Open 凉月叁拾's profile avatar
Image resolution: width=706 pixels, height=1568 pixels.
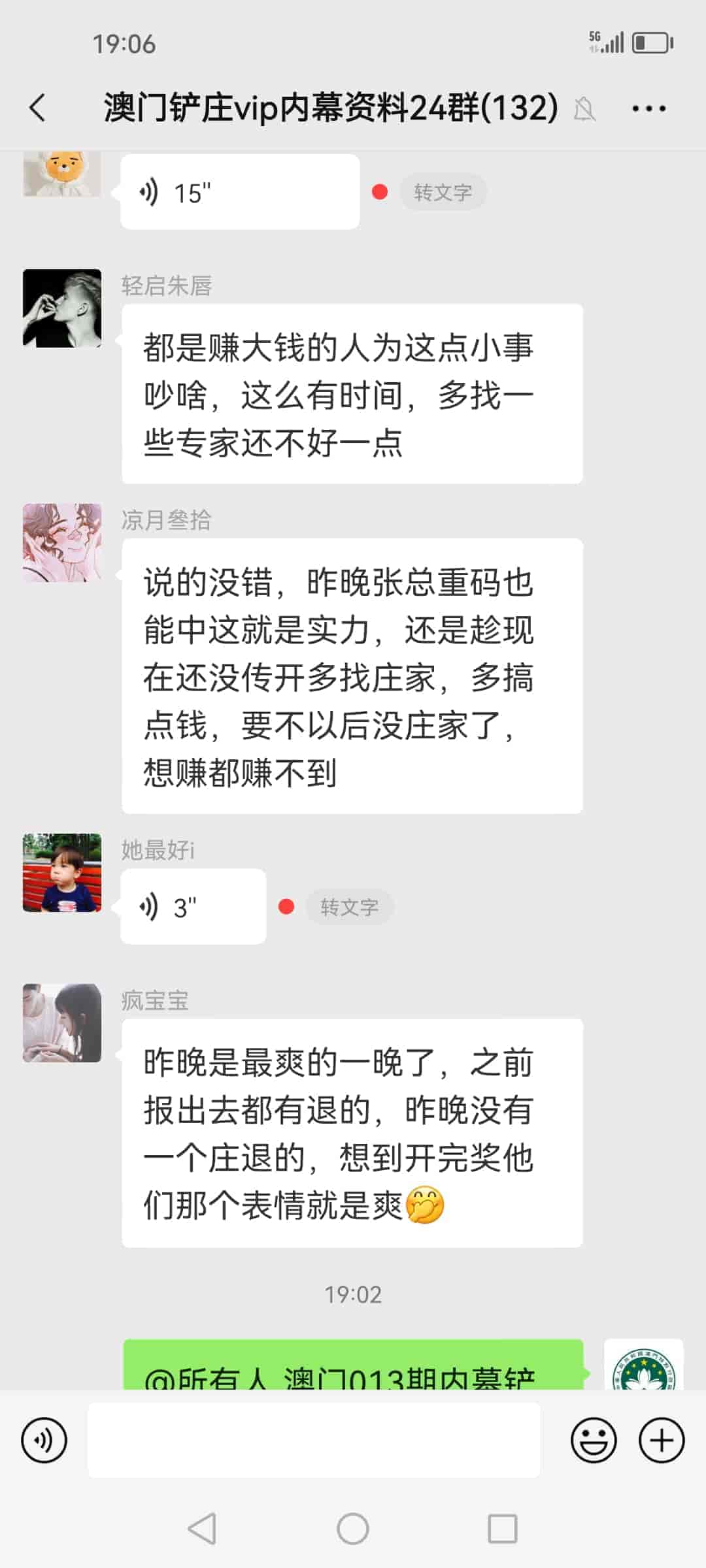coord(62,543)
